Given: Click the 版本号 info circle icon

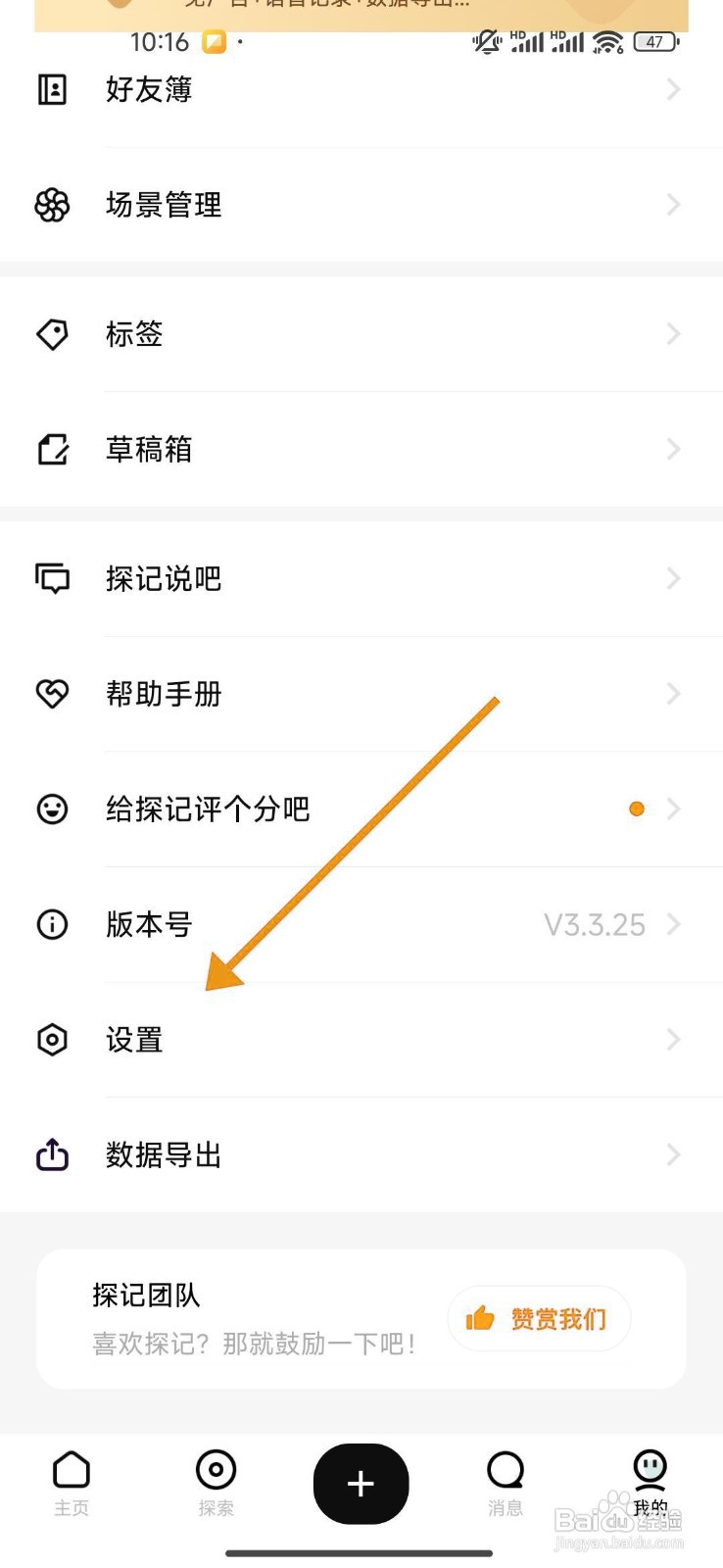Looking at the screenshot, I should point(52,924).
